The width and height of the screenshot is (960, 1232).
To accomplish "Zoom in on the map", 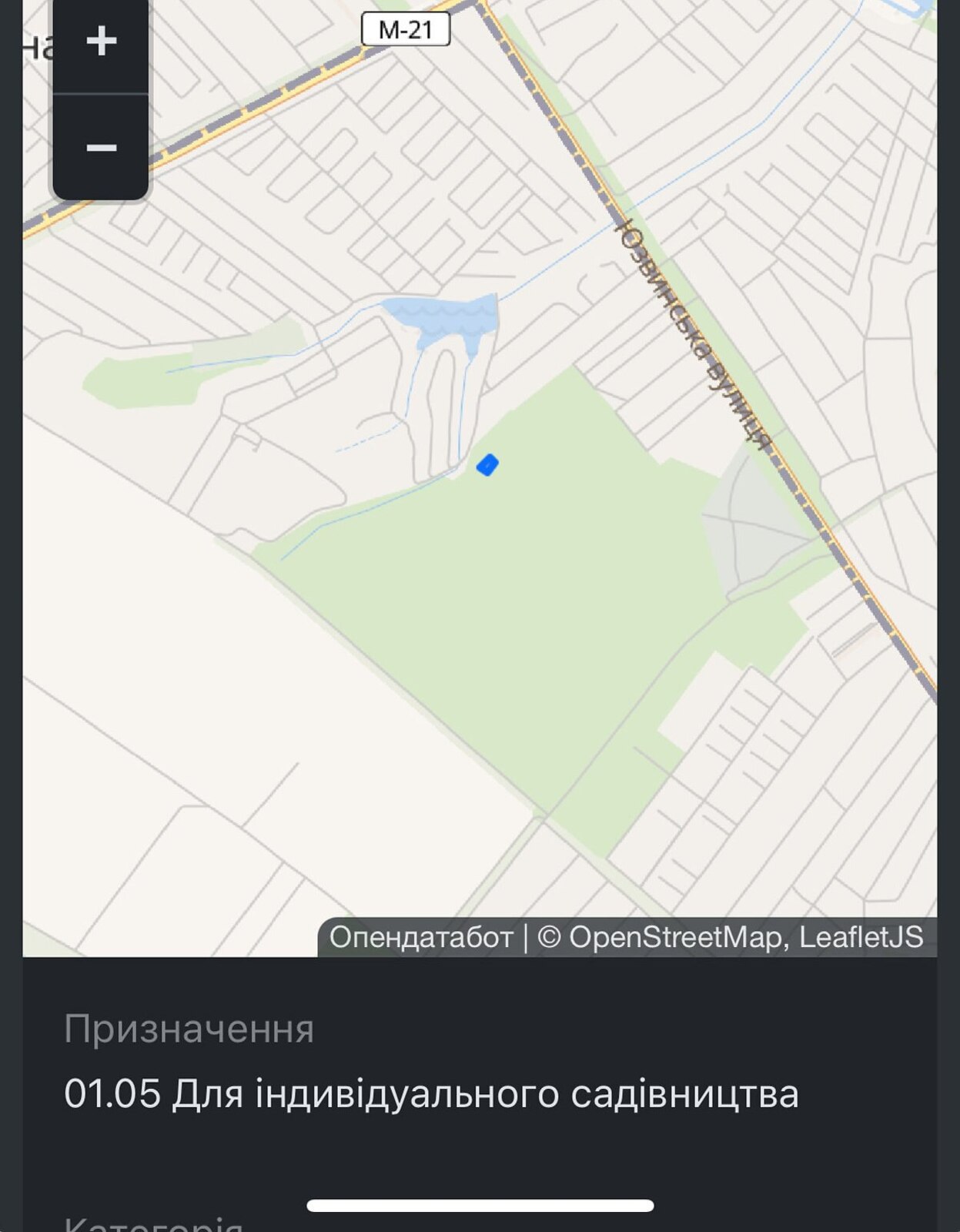I will click(101, 42).
